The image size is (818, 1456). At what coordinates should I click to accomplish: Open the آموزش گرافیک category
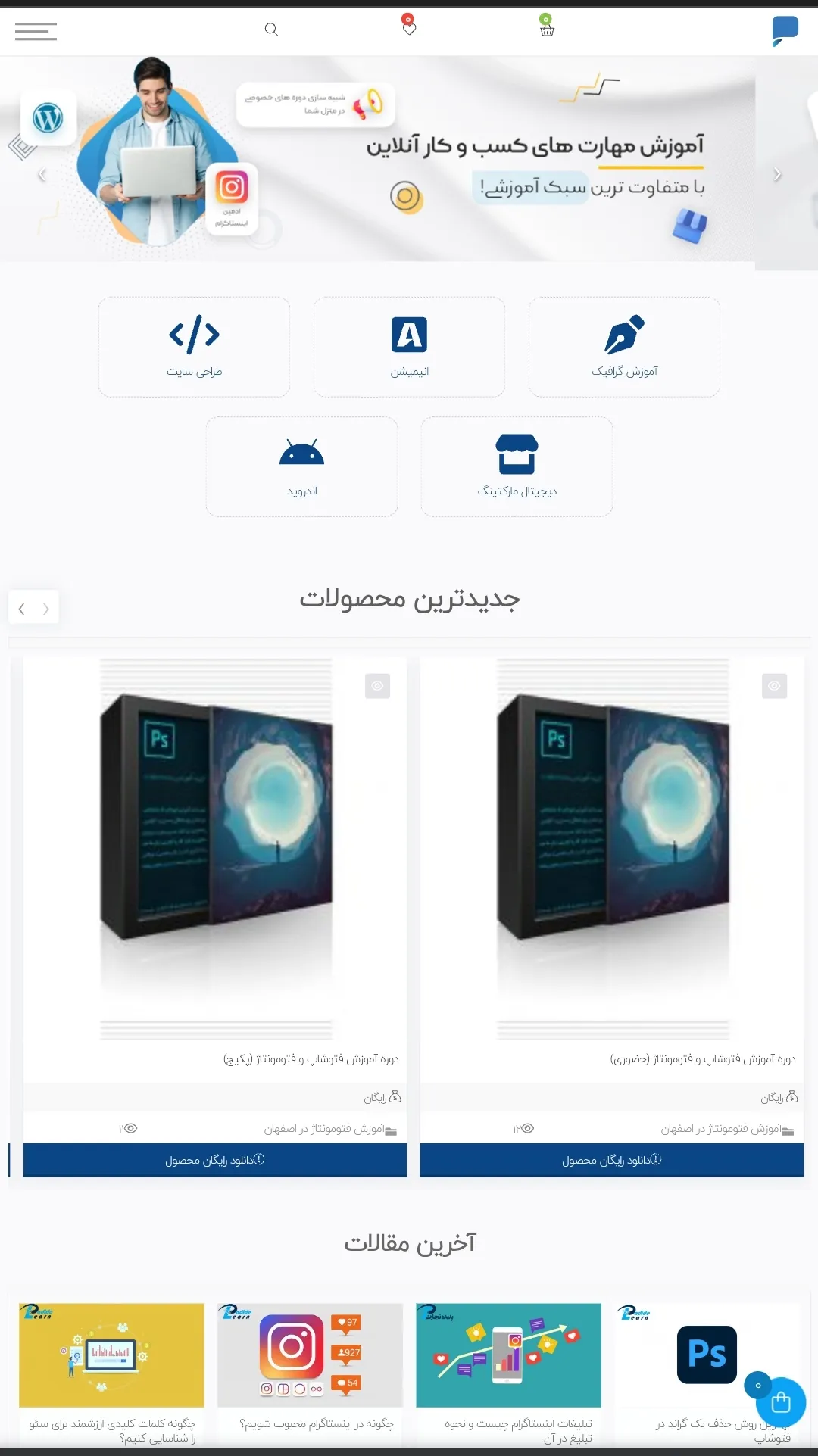tap(624, 347)
